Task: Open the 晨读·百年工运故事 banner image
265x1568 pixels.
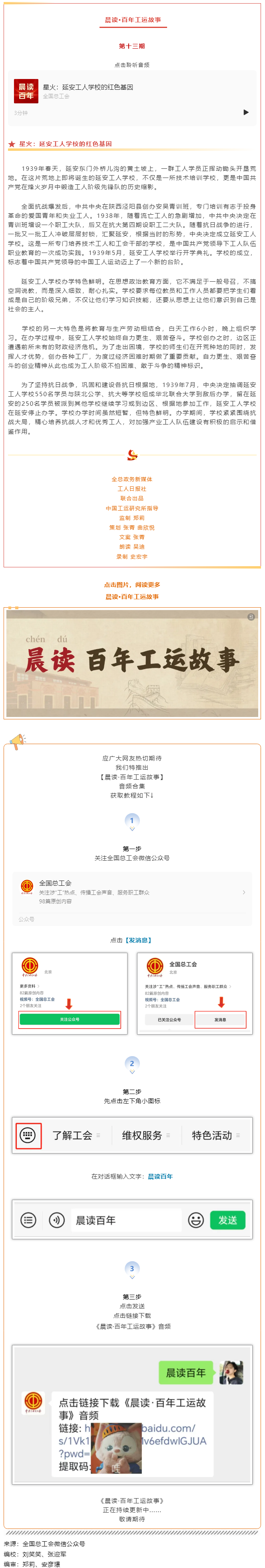Action: tap(132, 663)
